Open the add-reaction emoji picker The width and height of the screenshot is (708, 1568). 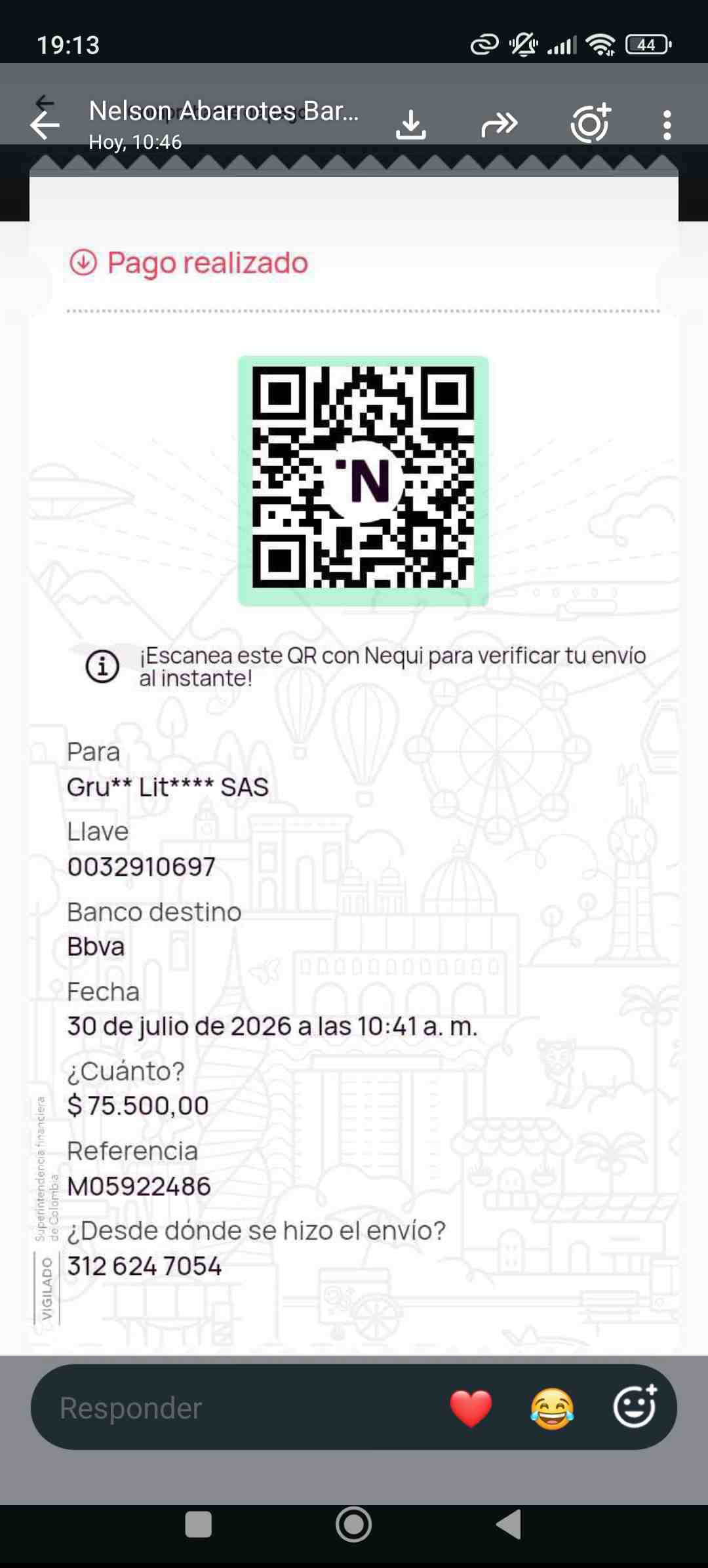(x=635, y=1405)
